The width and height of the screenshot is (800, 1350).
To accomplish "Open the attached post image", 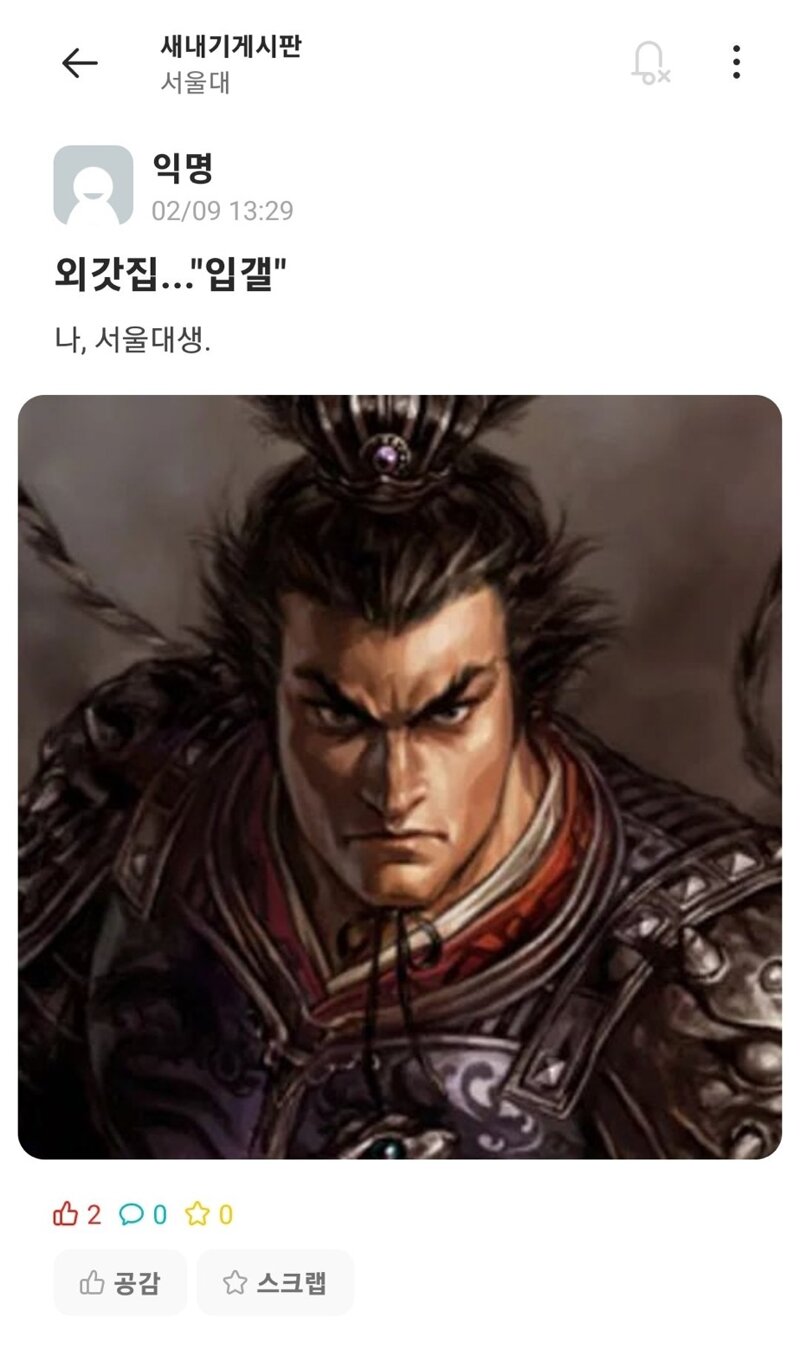I will (x=400, y=777).
